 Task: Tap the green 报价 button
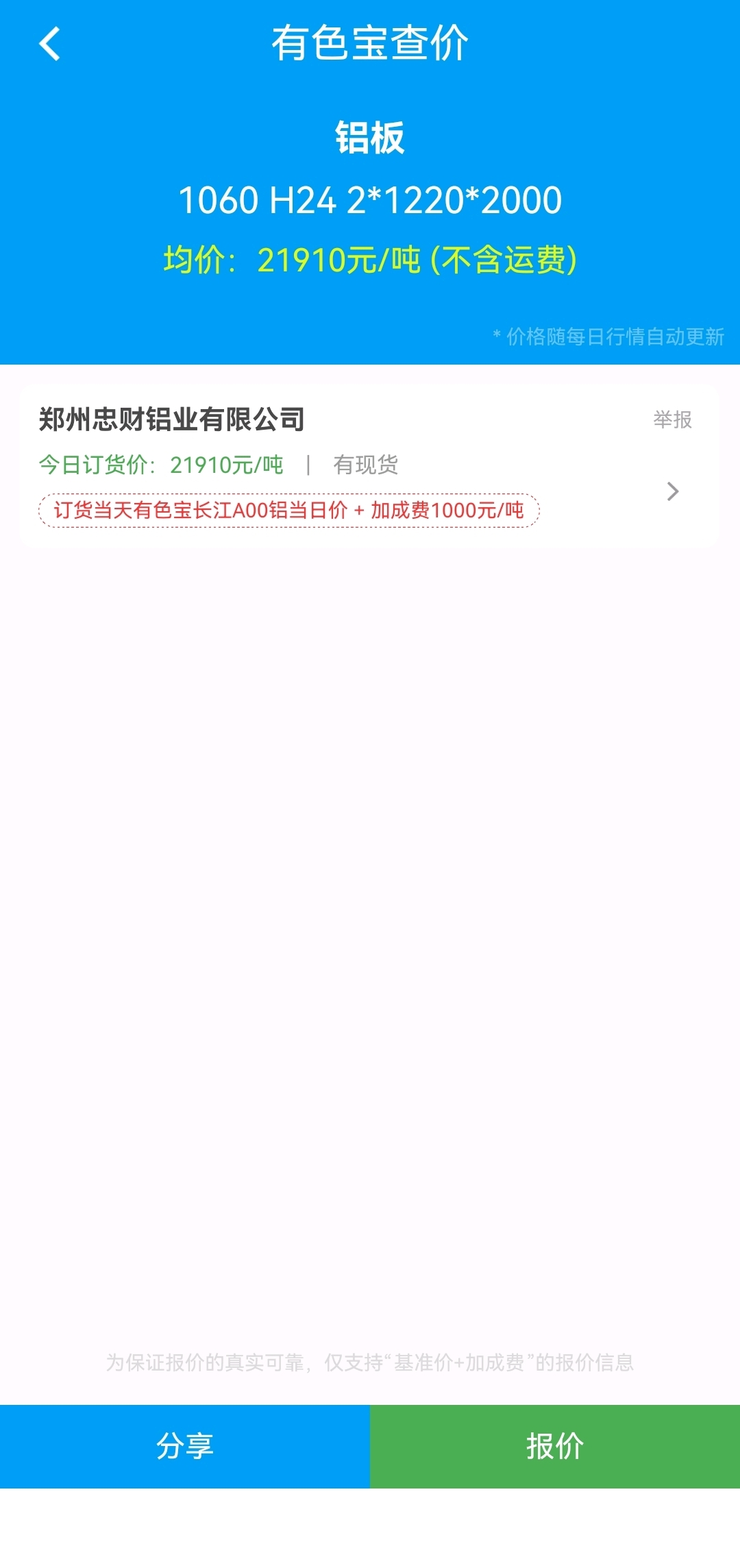click(555, 1446)
